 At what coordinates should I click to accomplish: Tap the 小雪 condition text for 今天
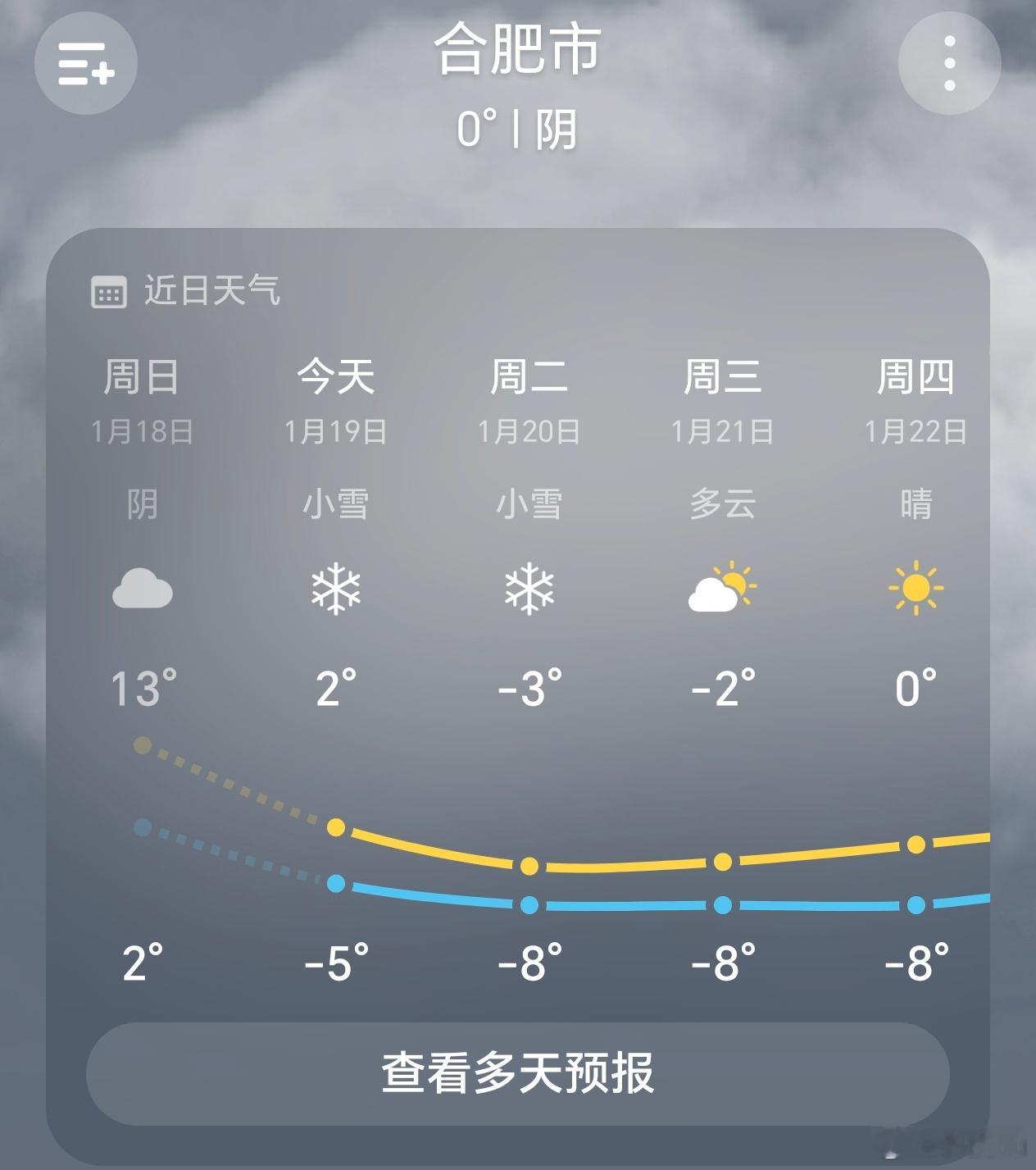(x=336, y=505)
